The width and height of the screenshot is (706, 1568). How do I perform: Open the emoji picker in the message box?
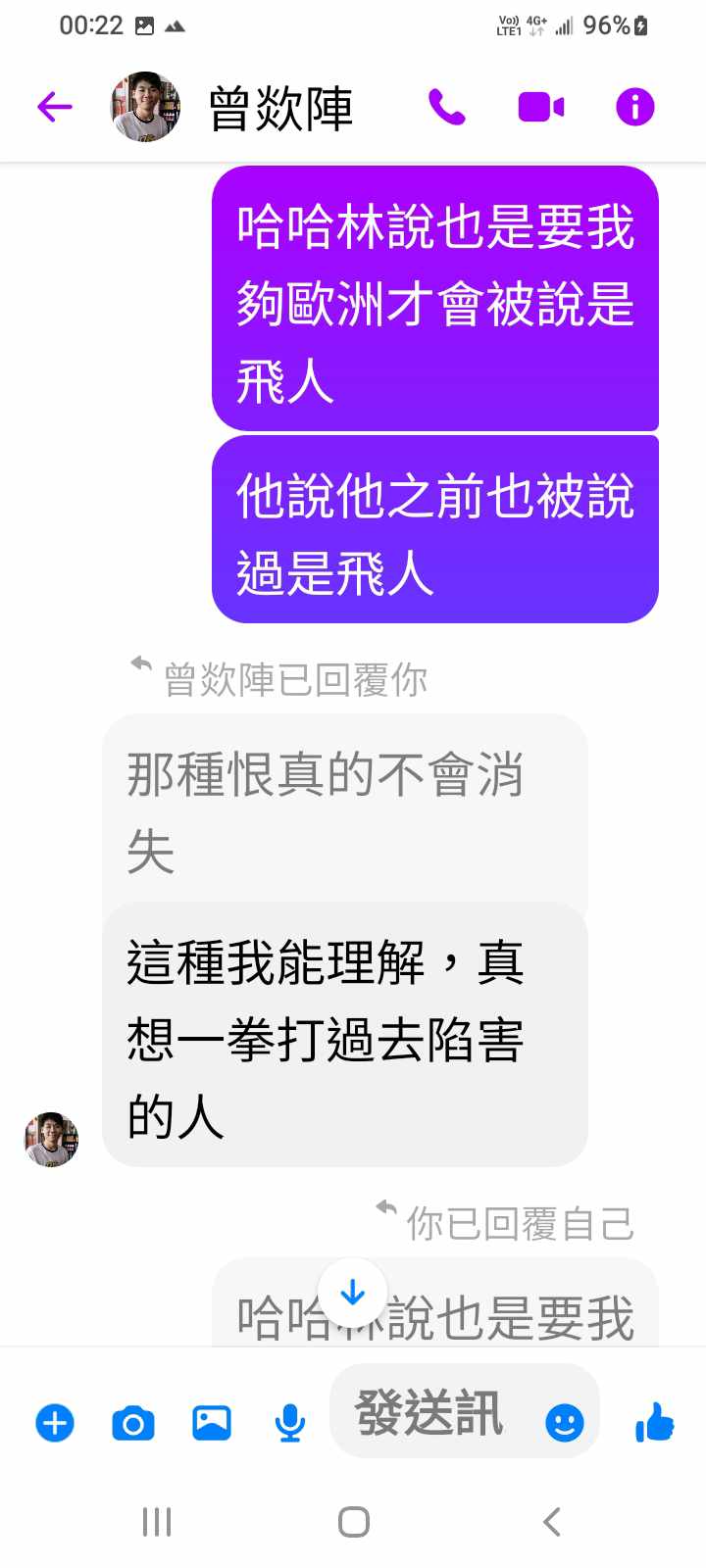[x=564, y=1422]
